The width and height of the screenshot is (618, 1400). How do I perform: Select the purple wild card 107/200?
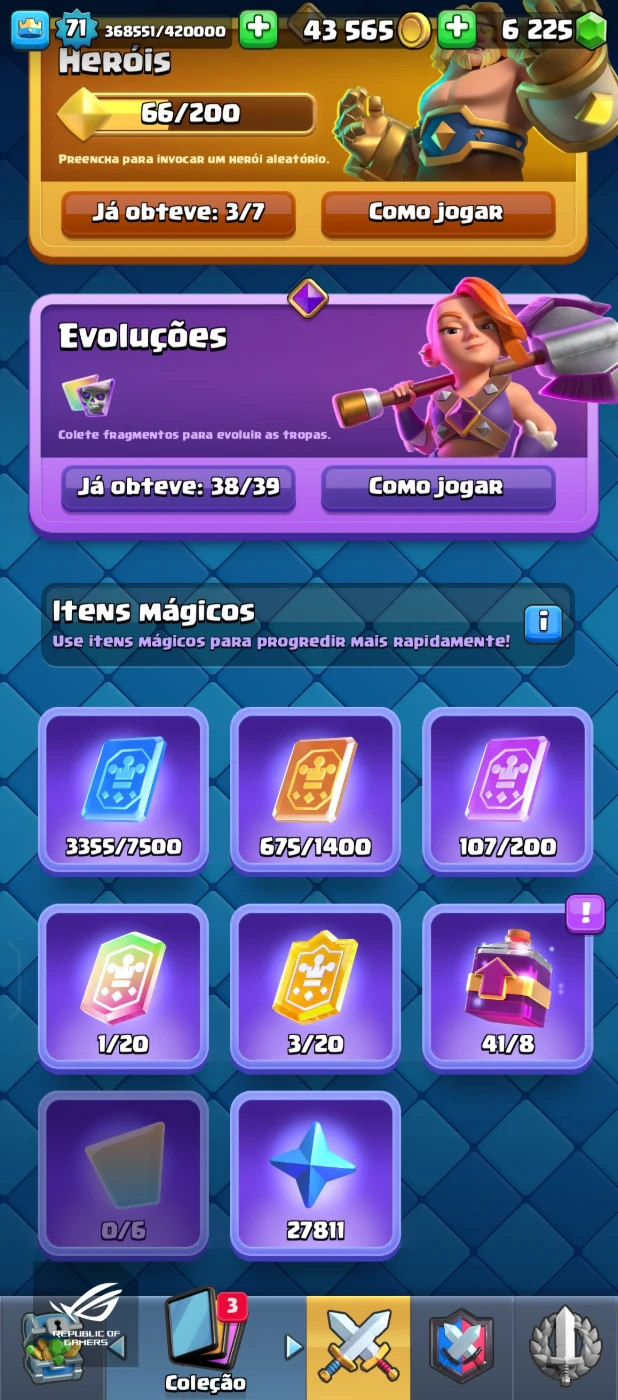click(507, 790)
